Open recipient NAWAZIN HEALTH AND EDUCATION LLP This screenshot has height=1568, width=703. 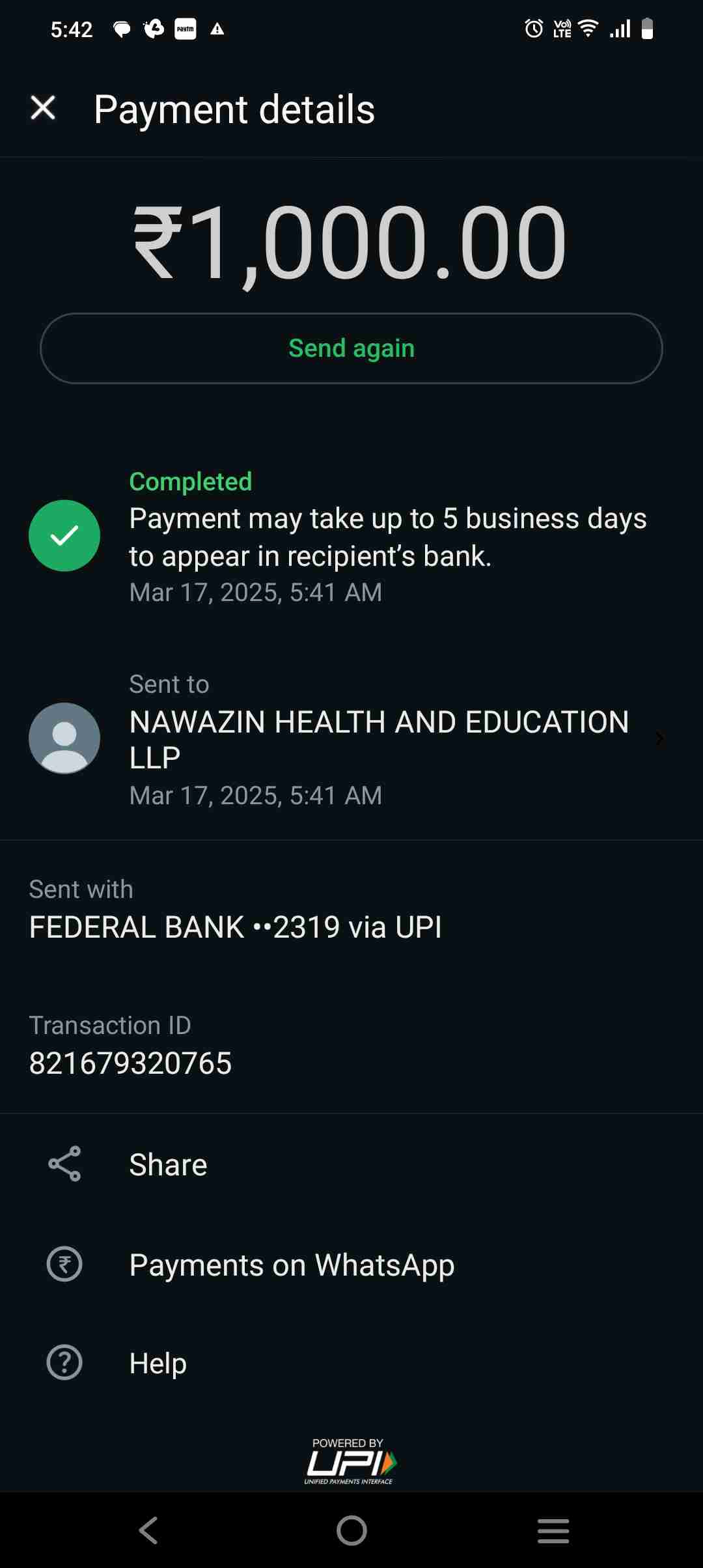coord(379,738)
